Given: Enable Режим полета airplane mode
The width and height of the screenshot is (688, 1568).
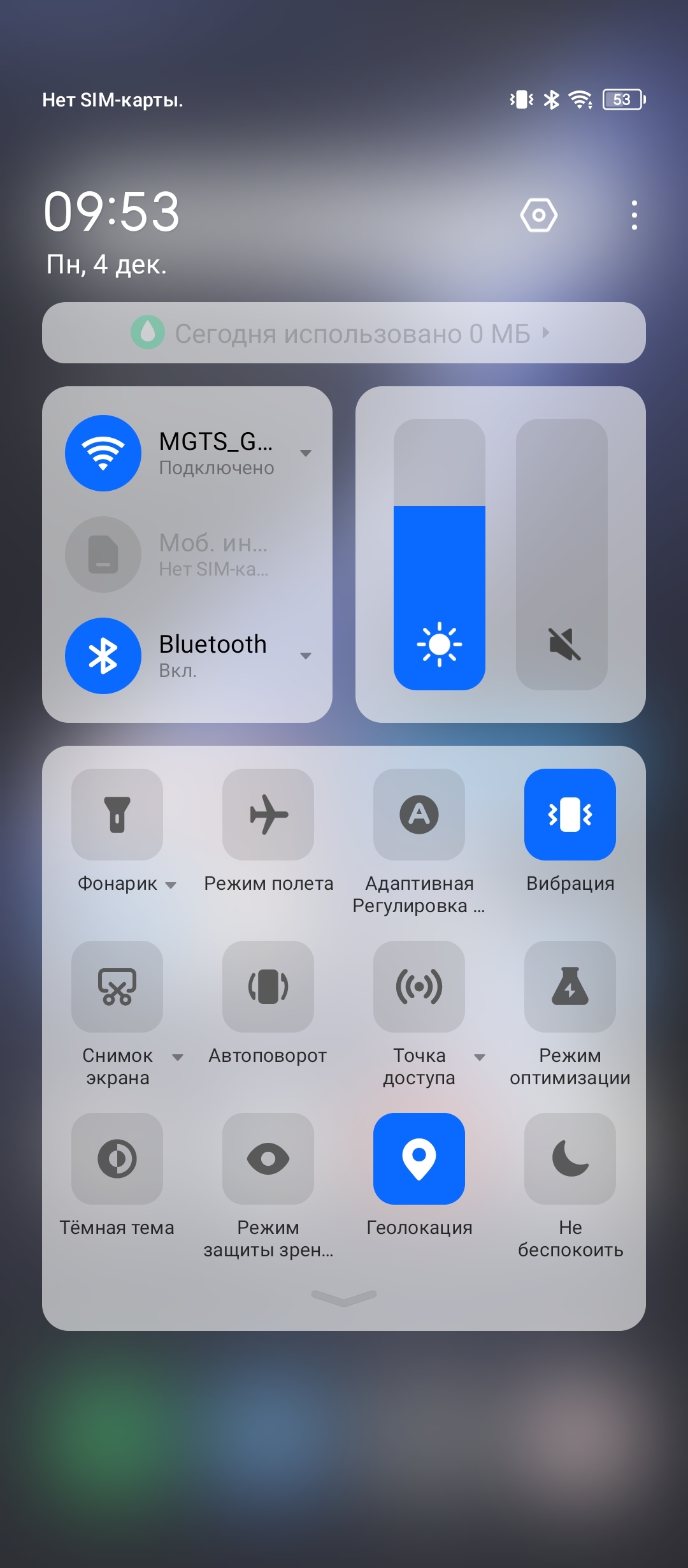Looking at the screenshot, I should 268,815.
